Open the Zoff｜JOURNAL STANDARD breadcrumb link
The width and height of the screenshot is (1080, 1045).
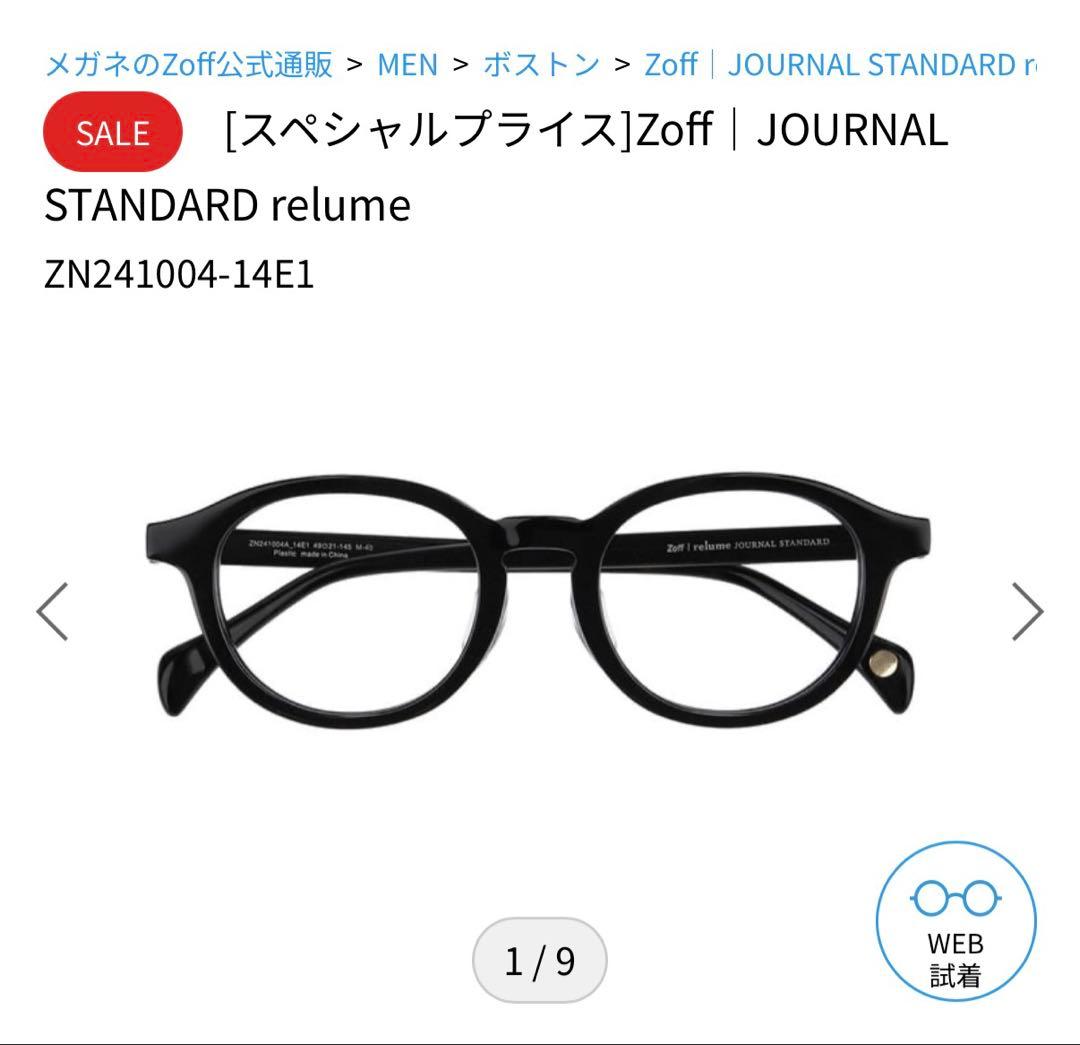click(x=840, y=65)
